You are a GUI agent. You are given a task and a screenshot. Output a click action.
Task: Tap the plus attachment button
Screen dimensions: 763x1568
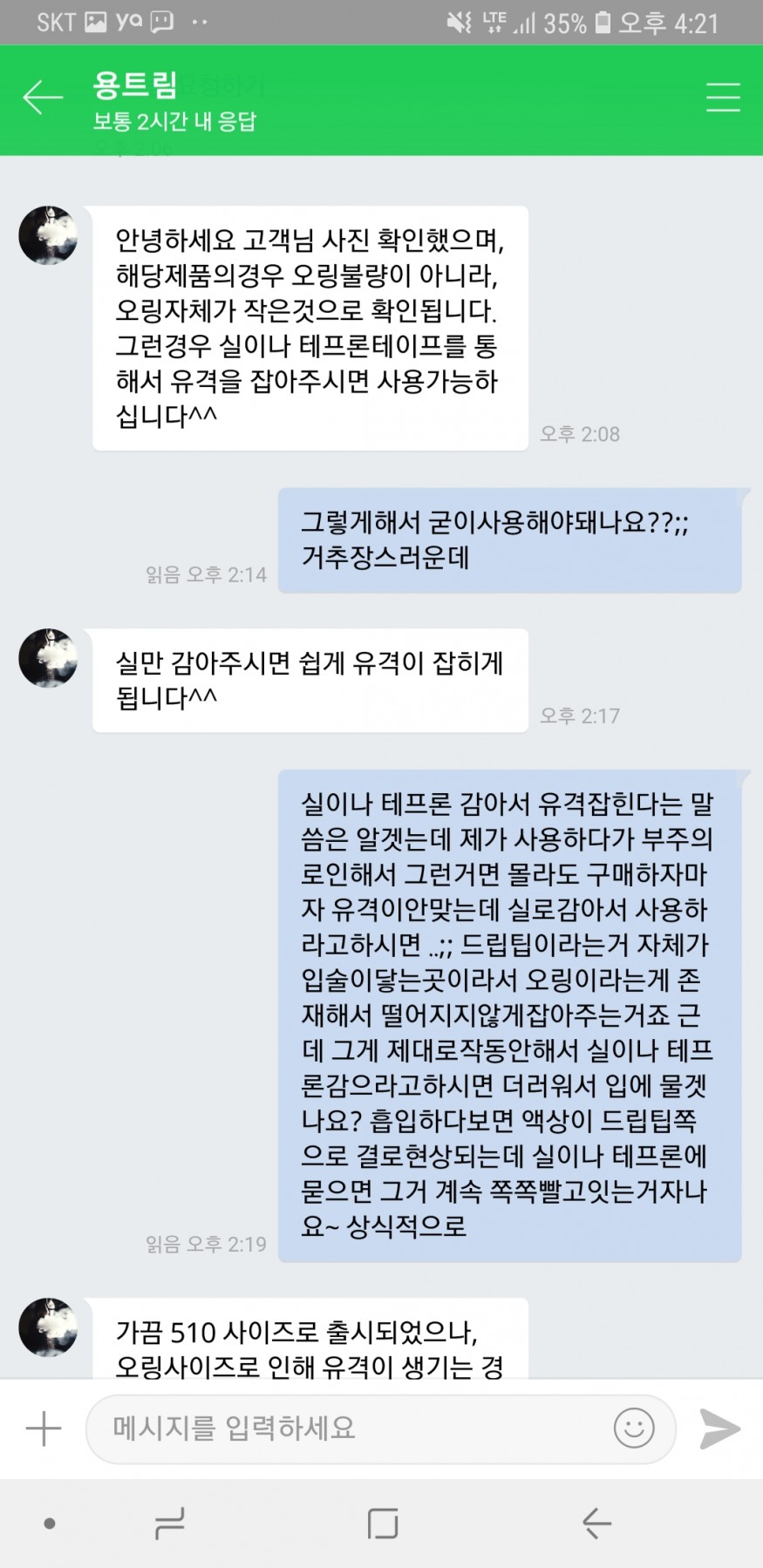pyautogui.click(x=43, y=1429)
